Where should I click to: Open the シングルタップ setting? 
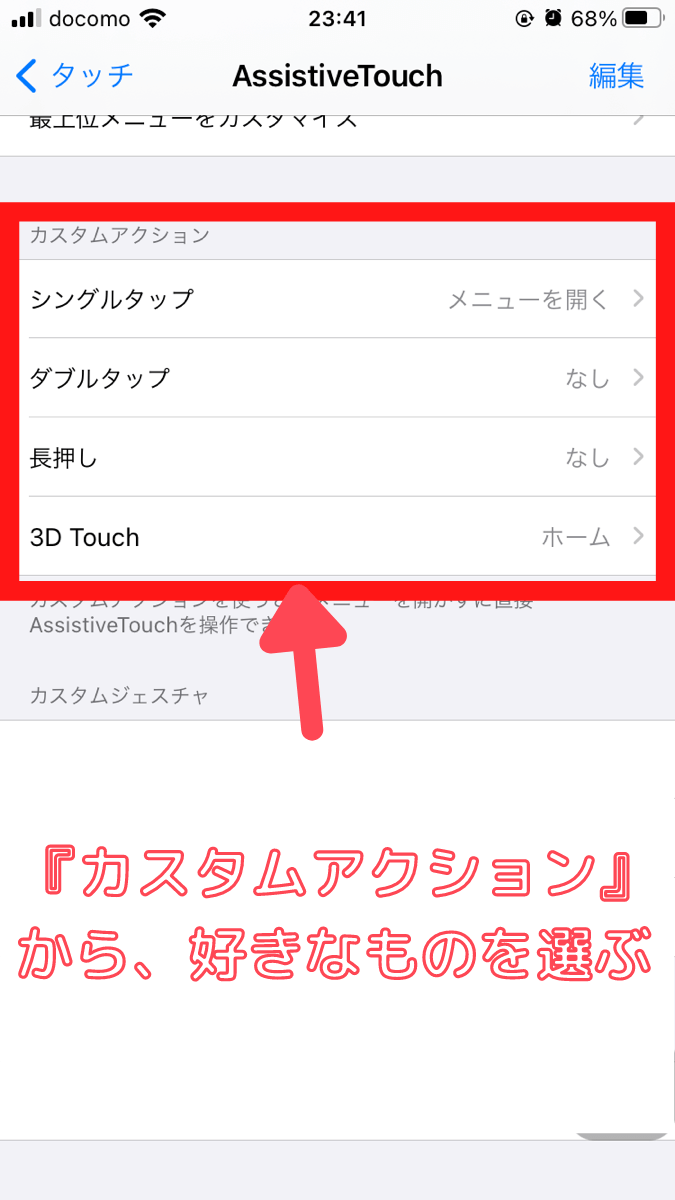tap(338, 299)
